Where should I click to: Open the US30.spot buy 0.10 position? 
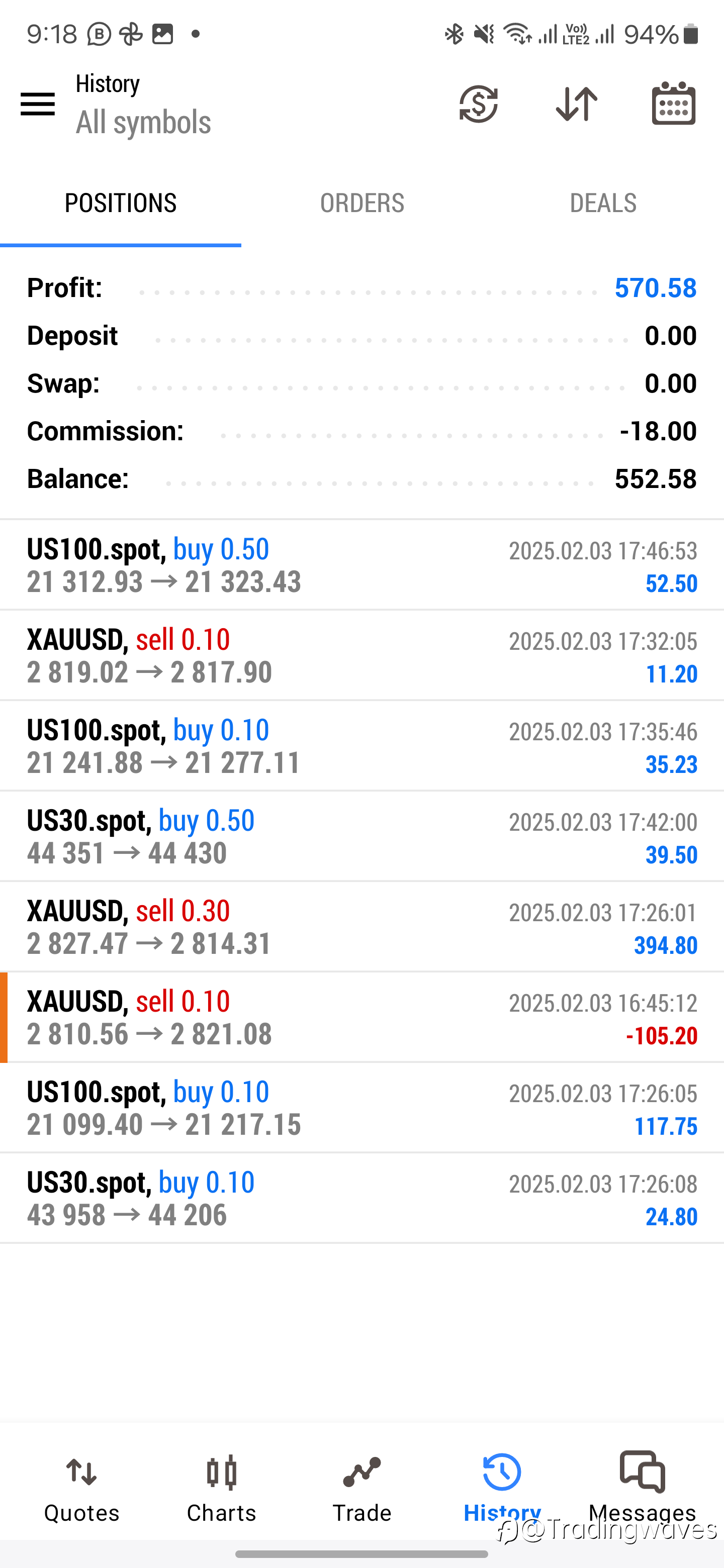(x=361, y=1199)
